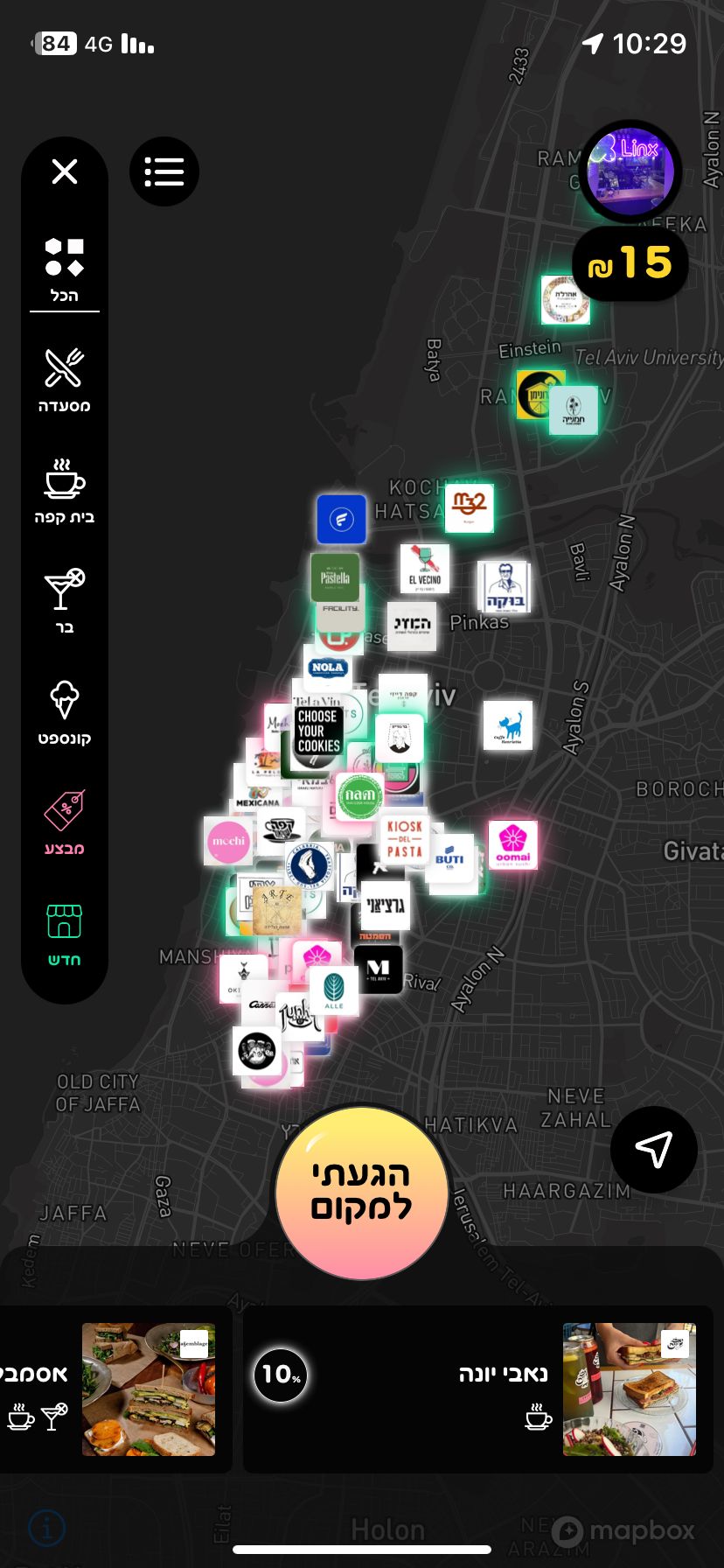
Task: Select the הכל all-categories filter
Action: click(x=65, y=269)
